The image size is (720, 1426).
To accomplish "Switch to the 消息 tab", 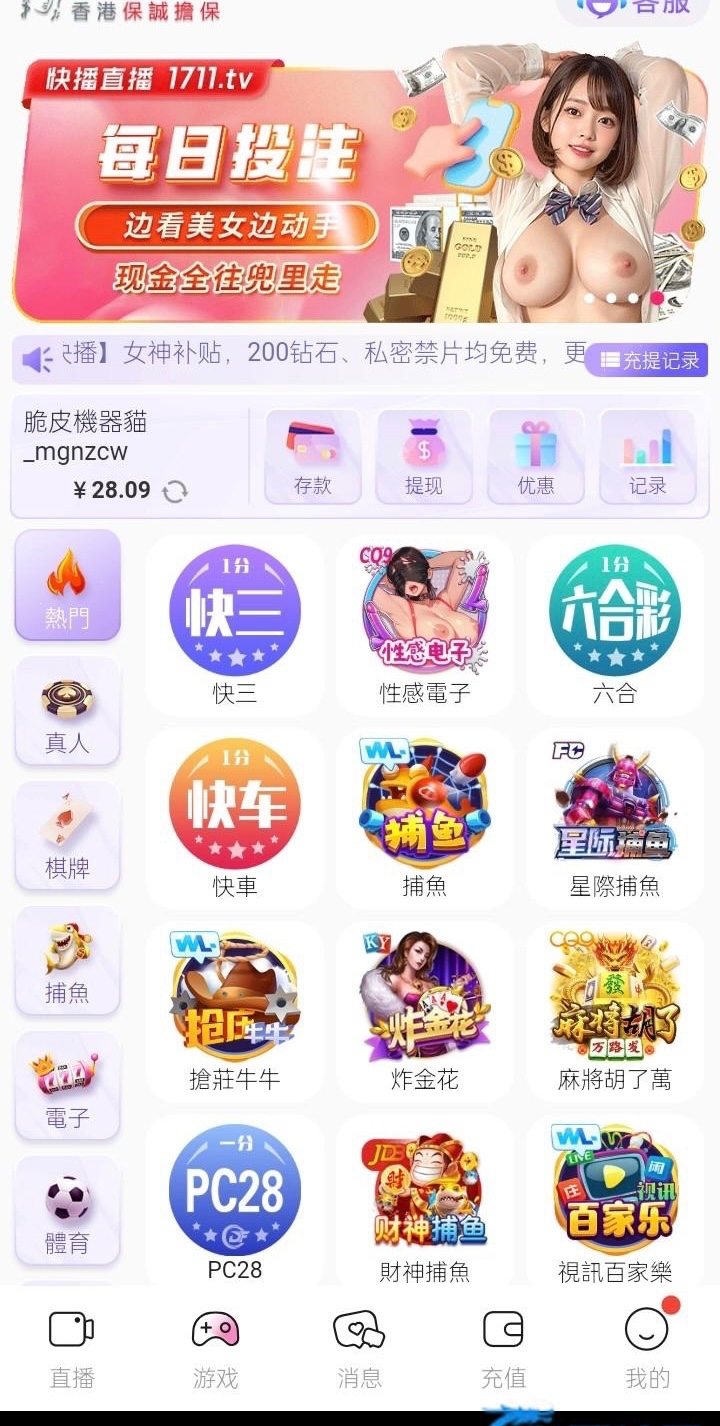I will point(359,1350).
